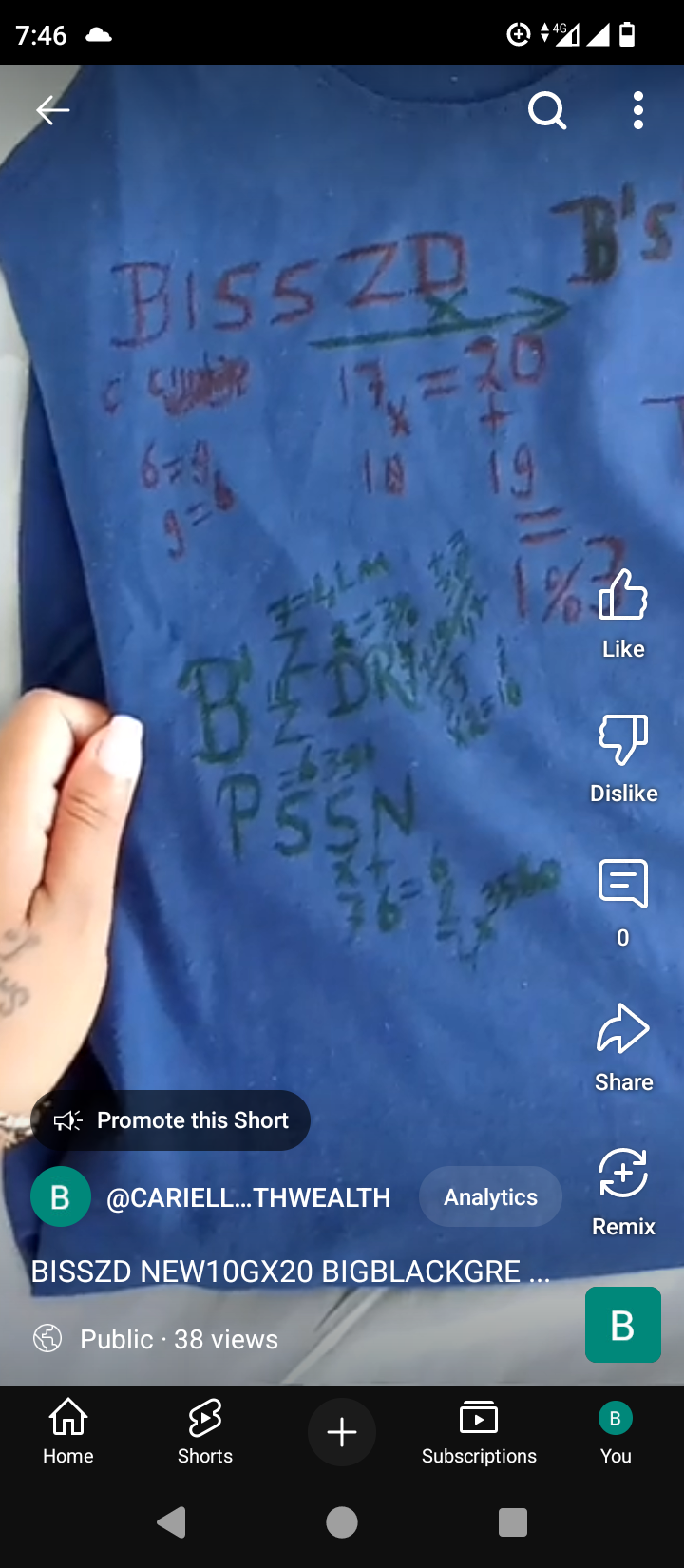Open the You tab
The width and height of the screenshot is (684, 1568).
pos(616,1431)
